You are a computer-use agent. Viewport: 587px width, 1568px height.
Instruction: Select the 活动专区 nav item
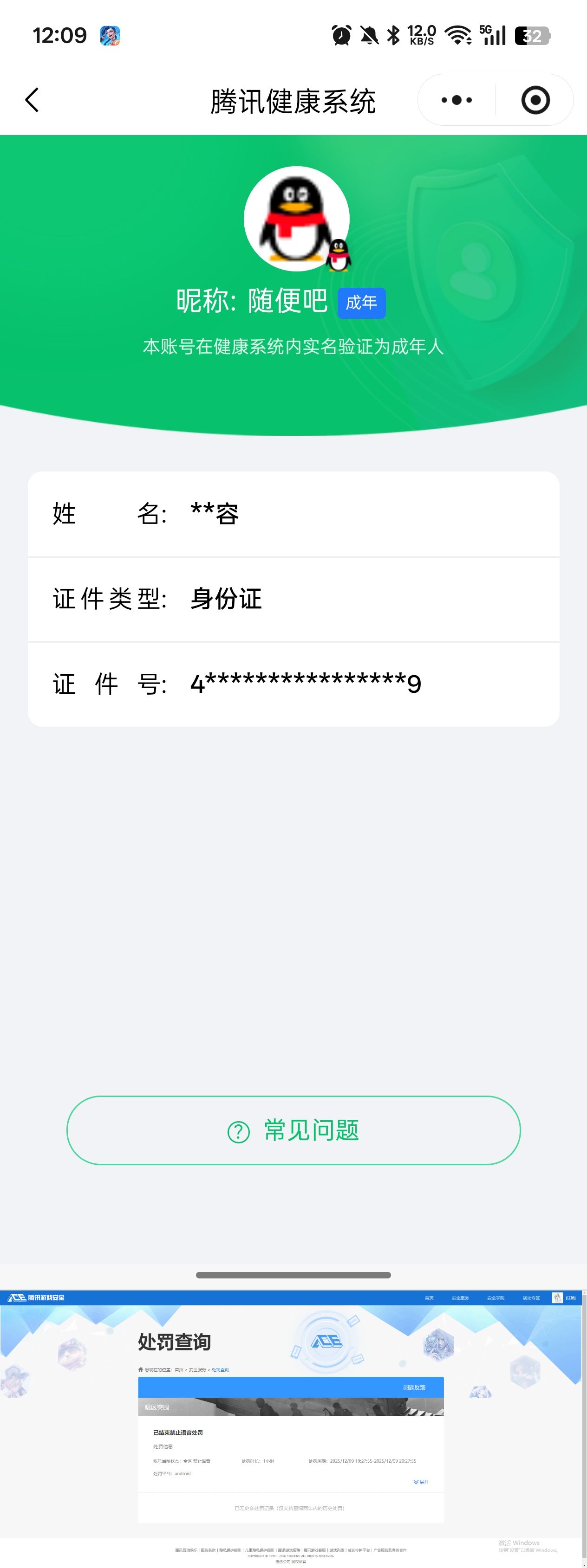(x=531, y=1297)
